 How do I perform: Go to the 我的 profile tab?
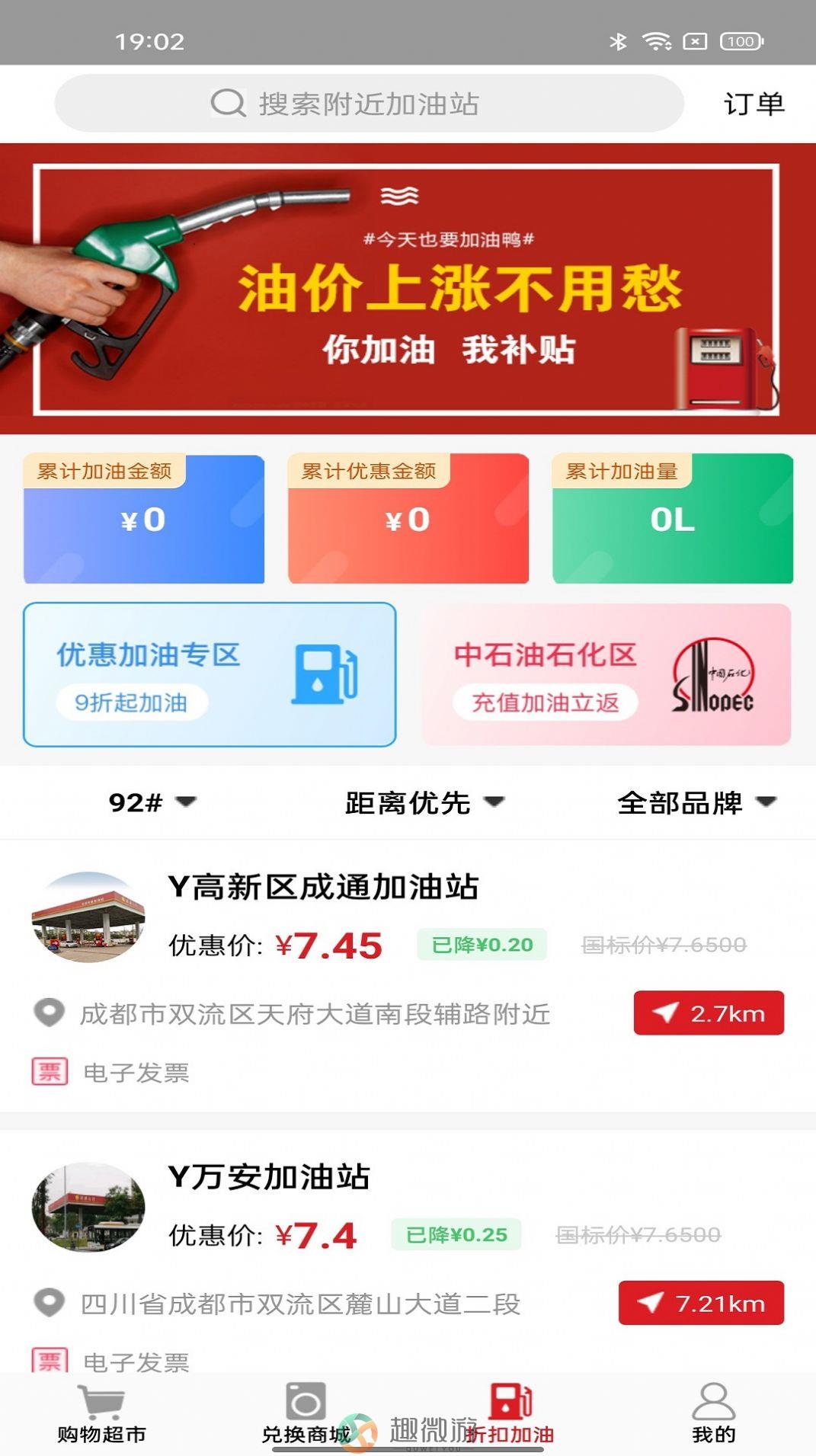713,1414
